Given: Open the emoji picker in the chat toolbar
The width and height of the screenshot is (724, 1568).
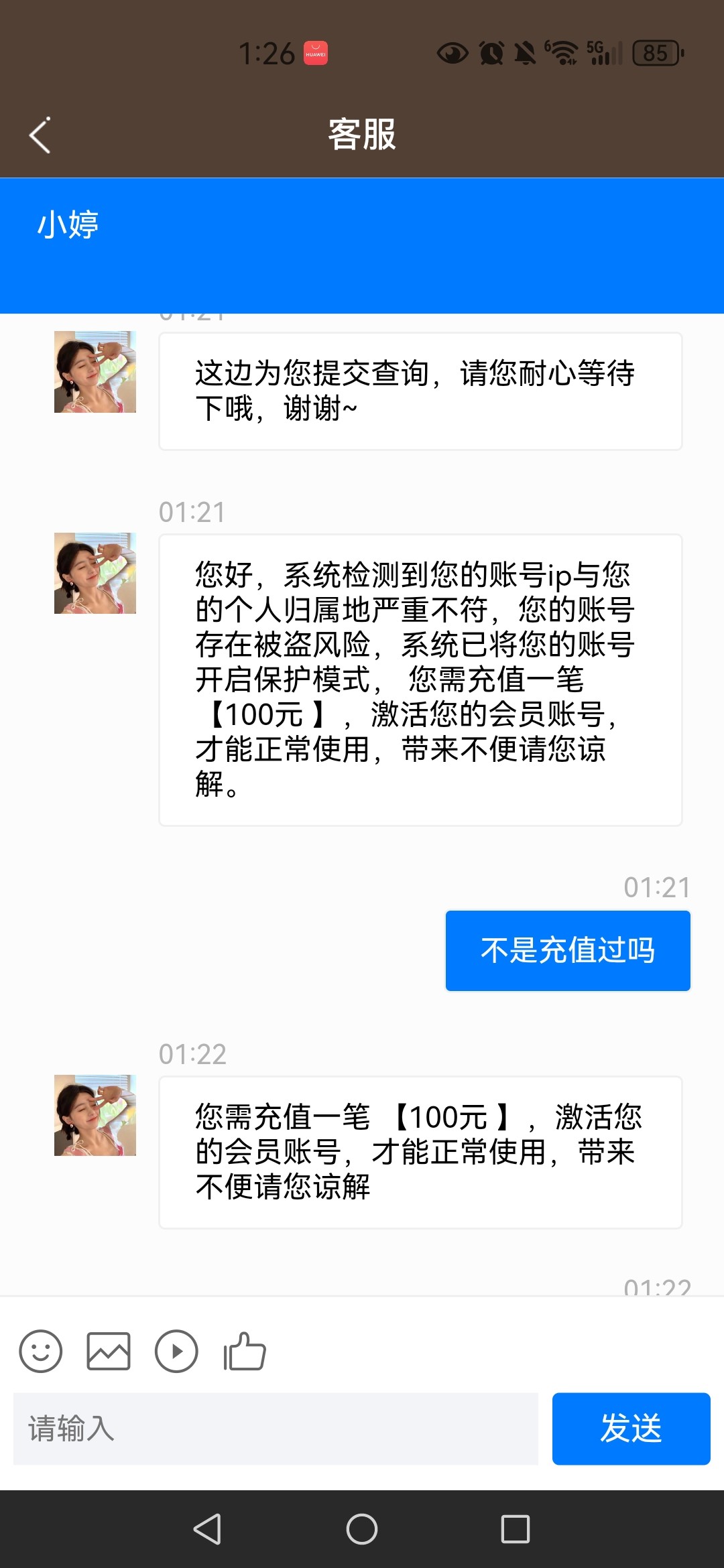Looking at the screenshot, I should point(40,1352).
